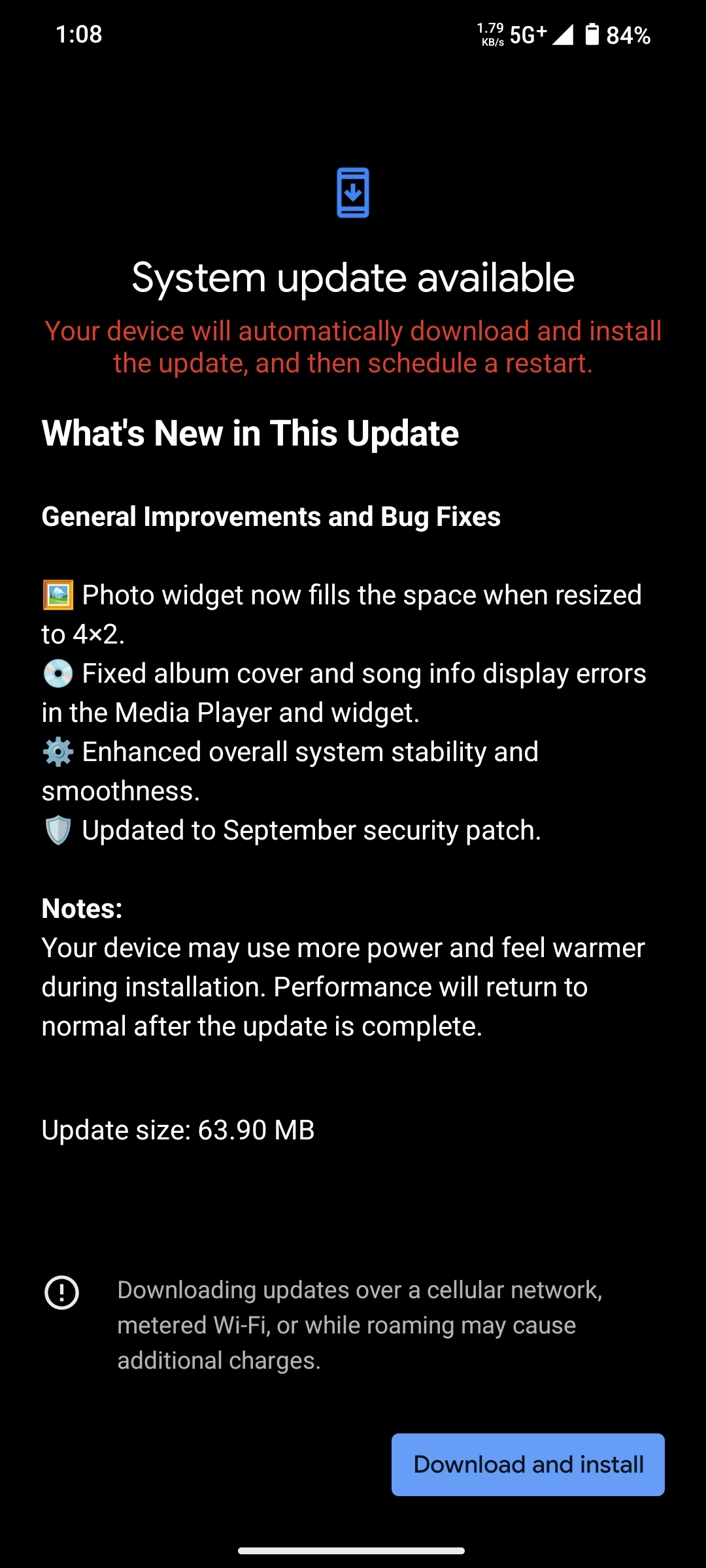Tap the Download and install button
Viewport: 706px width, 1568px height.
click(528, 1464)
